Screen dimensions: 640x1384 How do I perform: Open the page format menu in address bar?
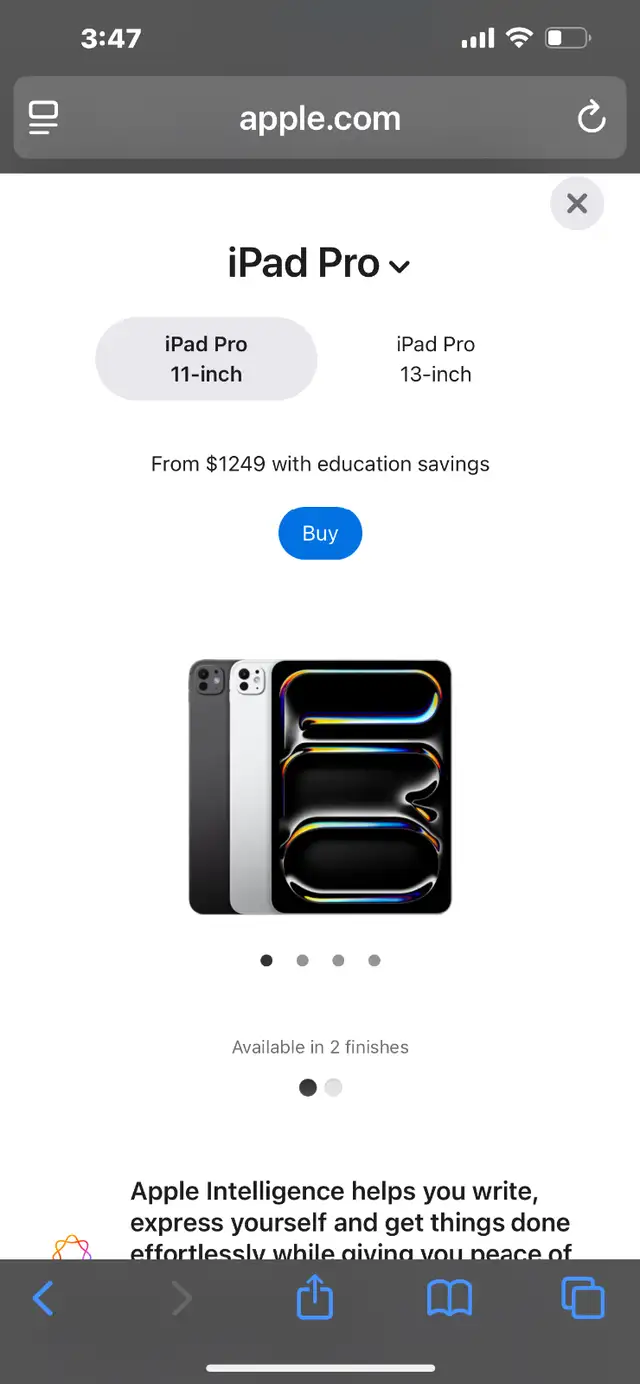click(43, 118)
